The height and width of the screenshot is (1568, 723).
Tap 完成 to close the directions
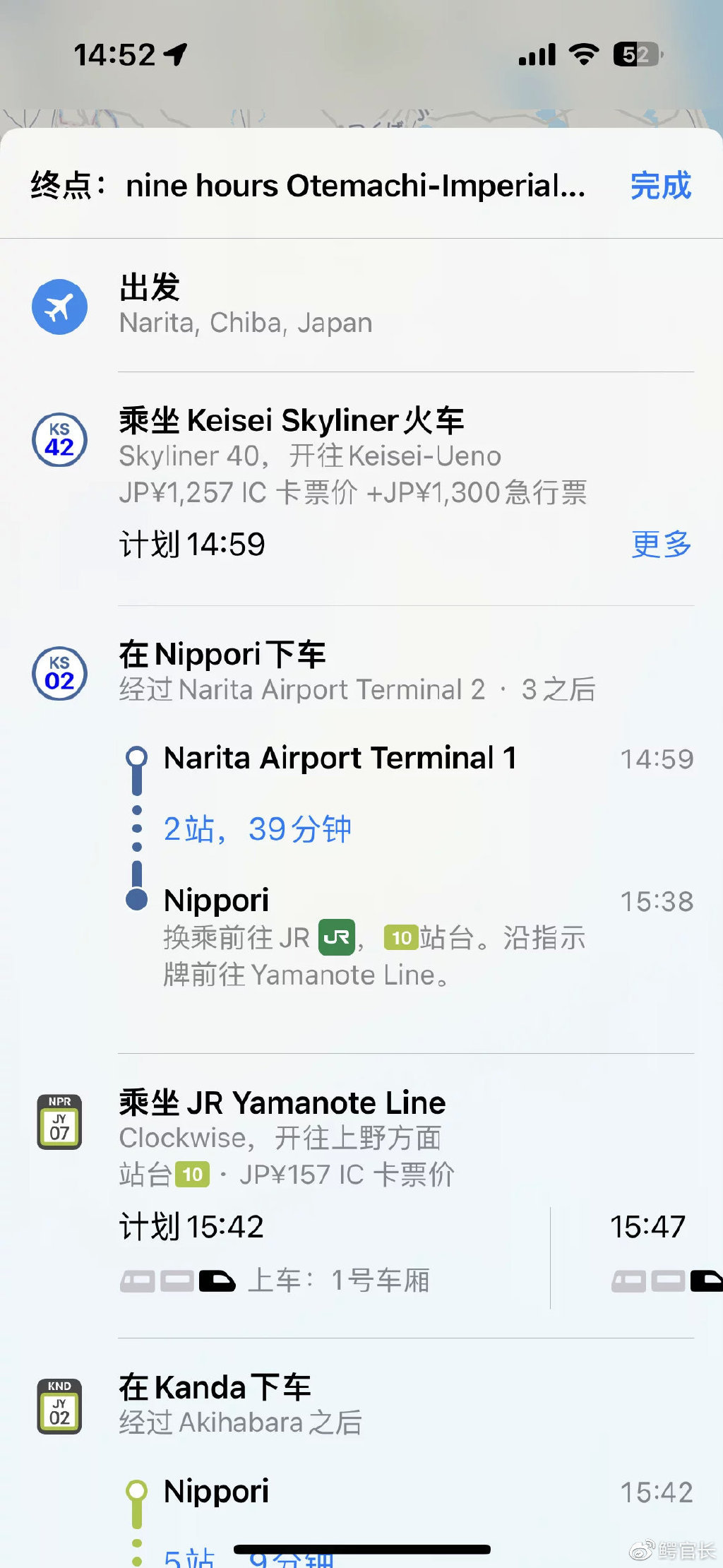pos(661,186)
